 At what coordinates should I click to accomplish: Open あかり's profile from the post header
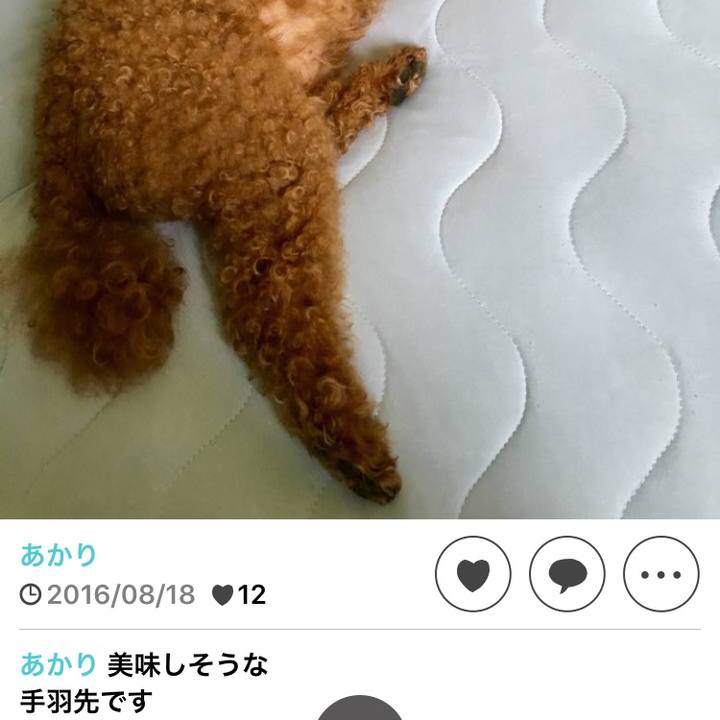pyautogui.click(x=58, y=556)
